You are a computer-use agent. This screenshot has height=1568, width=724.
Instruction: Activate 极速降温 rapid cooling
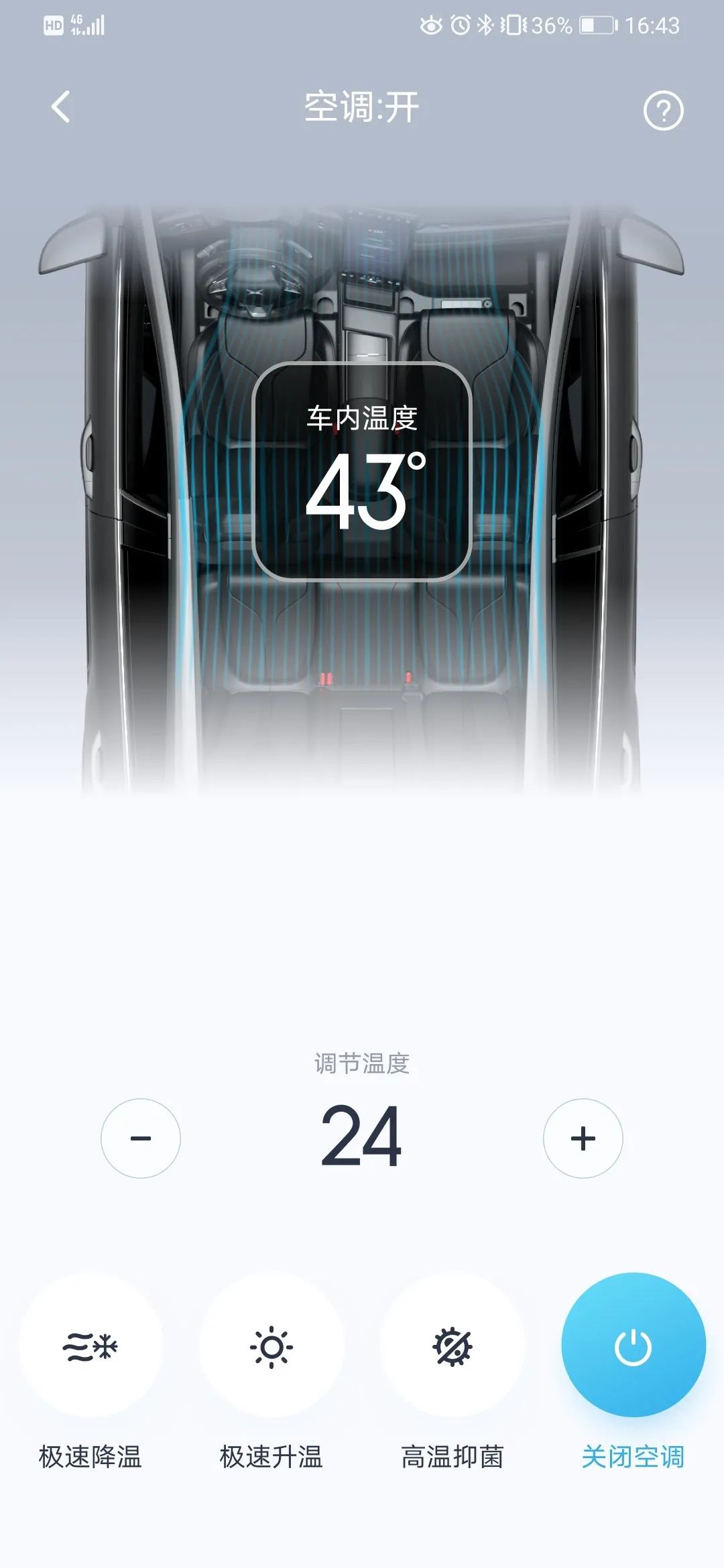coord(91,1346)
